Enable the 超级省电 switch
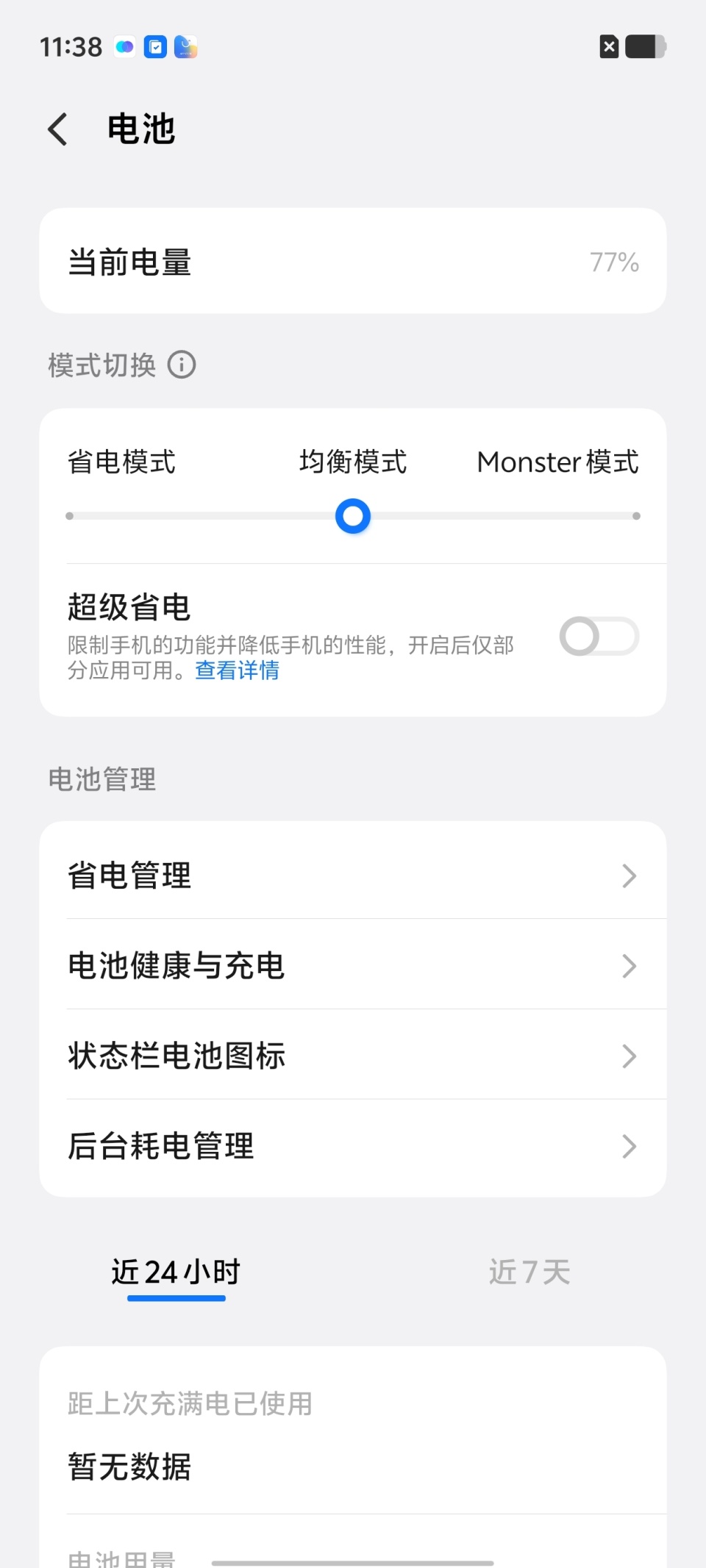 coord(599,637)
